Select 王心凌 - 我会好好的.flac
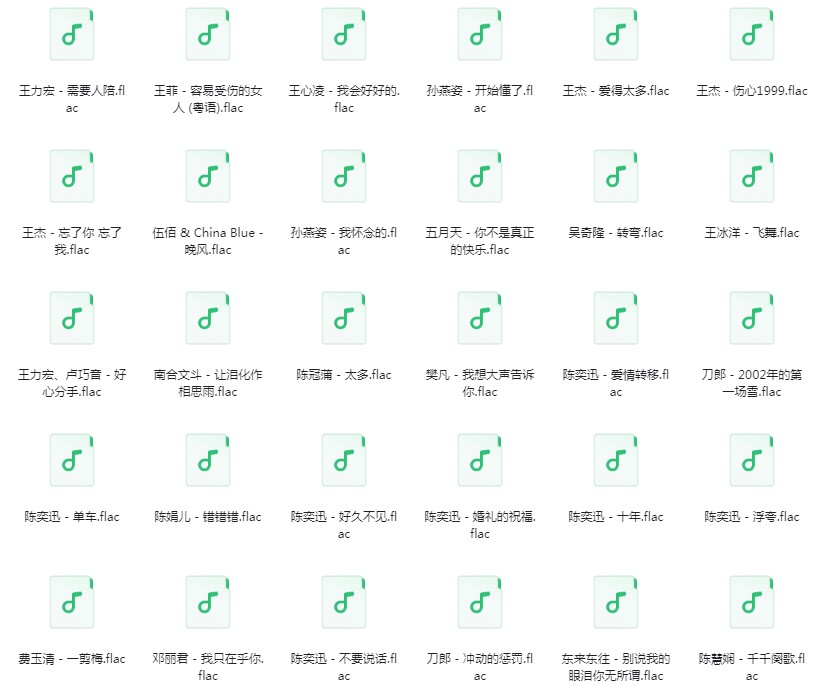The image size is (820, 698). [x=344, y=35]
